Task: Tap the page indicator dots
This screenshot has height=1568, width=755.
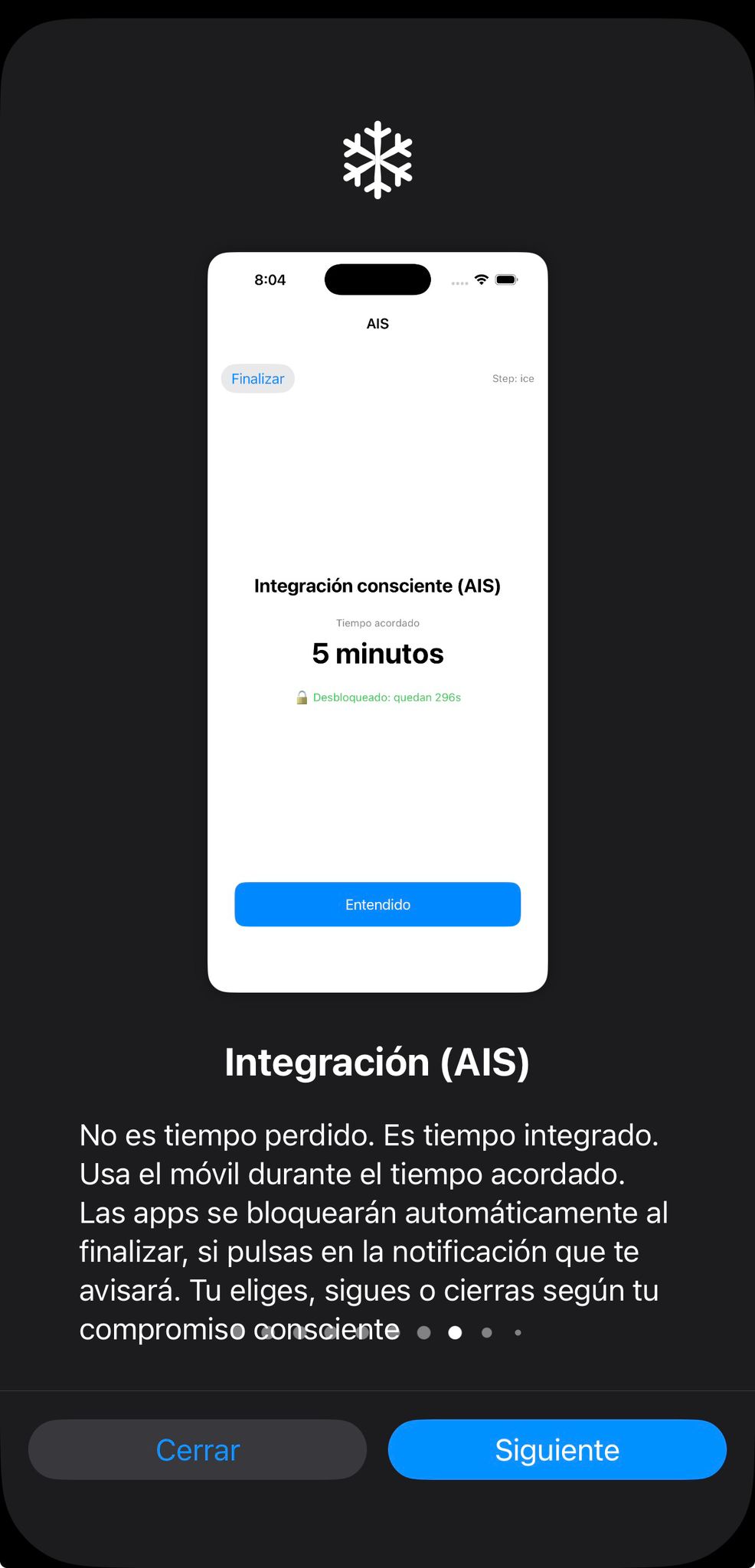Action: point(454,1333)
